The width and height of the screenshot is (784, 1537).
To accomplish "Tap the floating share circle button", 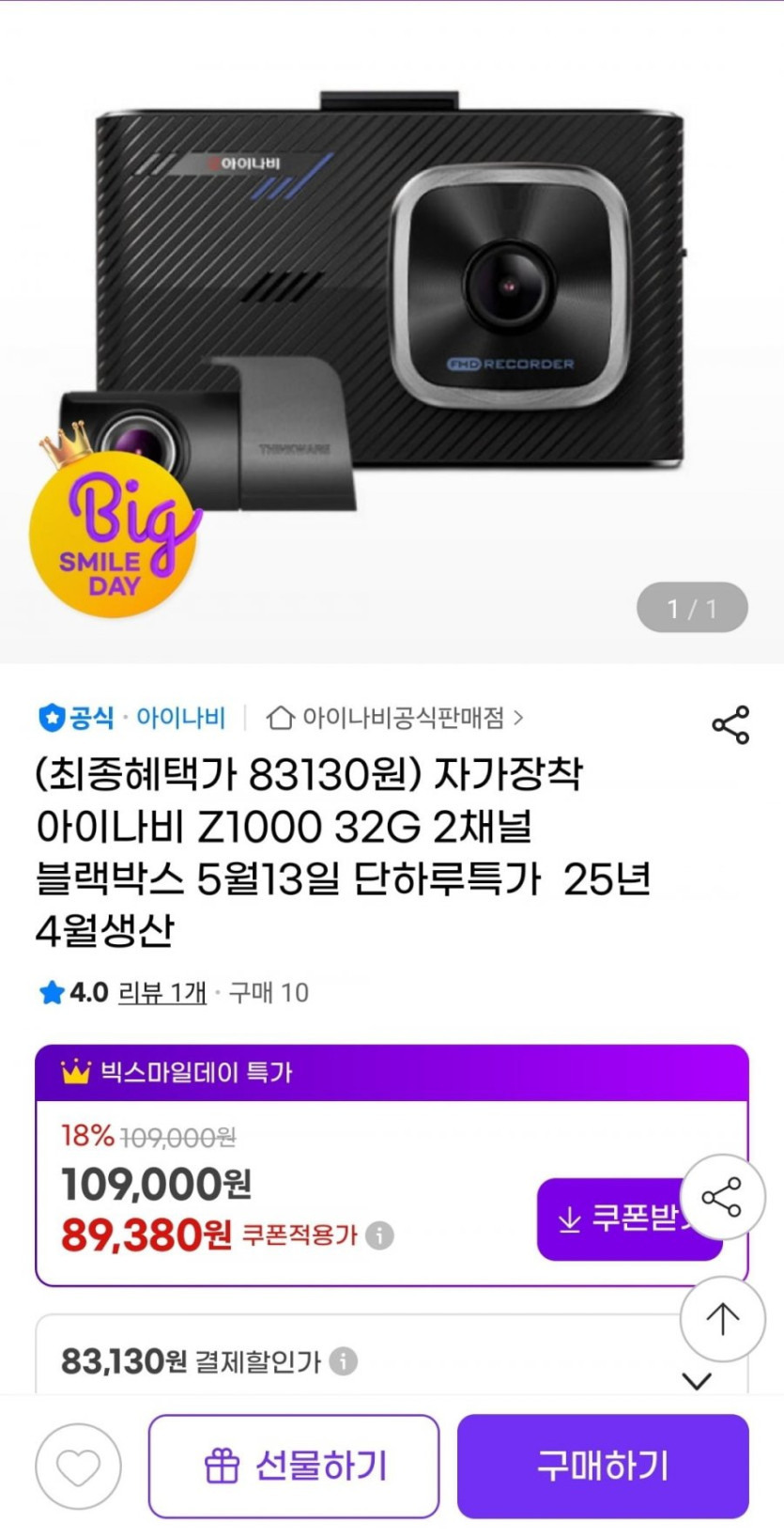I will coord(722,1197).
